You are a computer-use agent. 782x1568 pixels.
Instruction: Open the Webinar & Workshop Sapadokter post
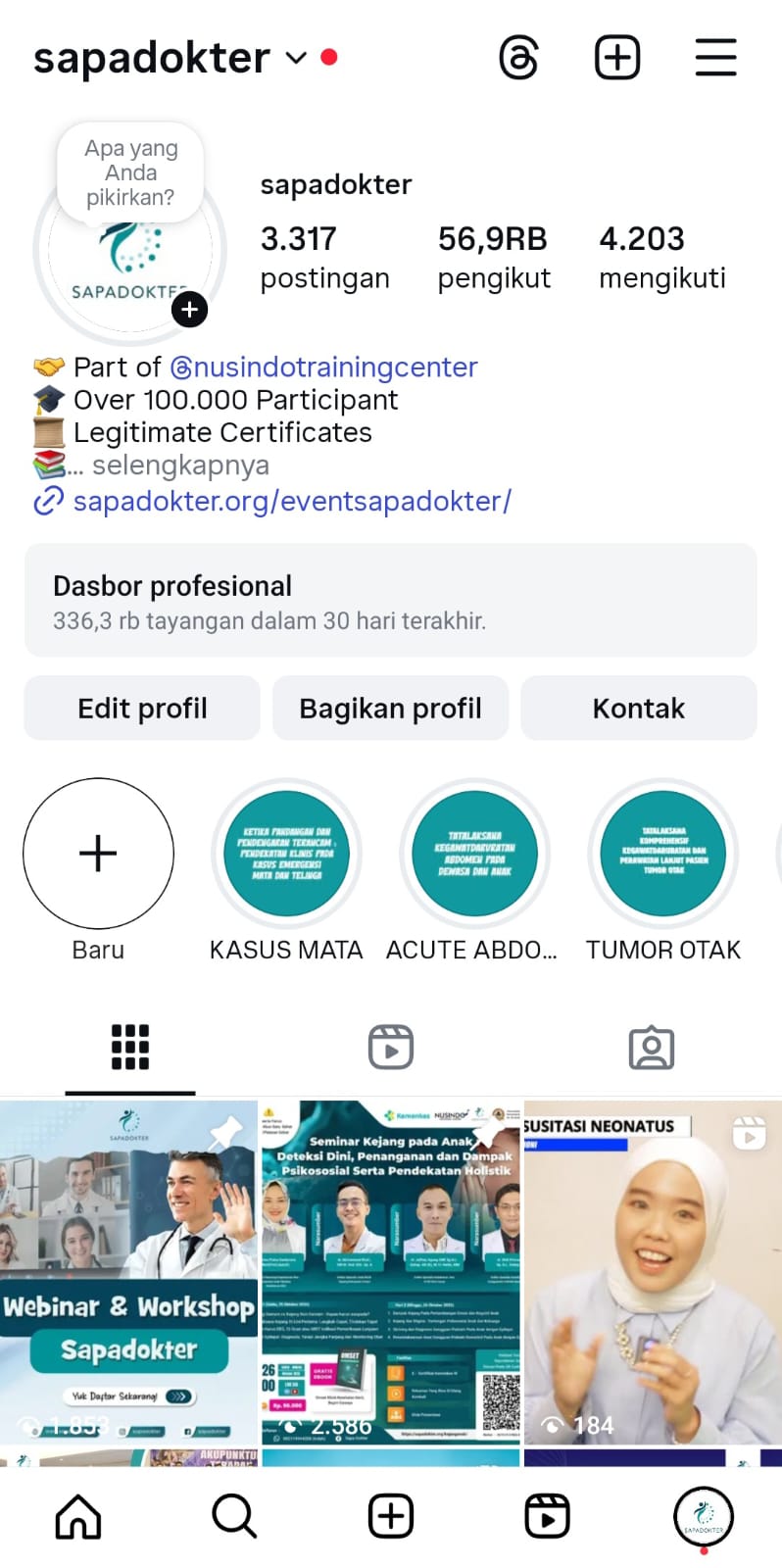(x=128, y=1272)
